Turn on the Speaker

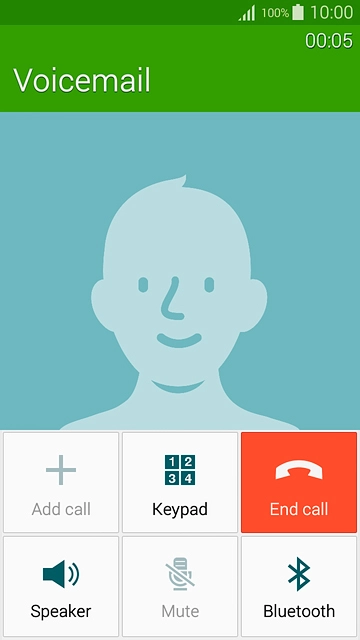61,586
